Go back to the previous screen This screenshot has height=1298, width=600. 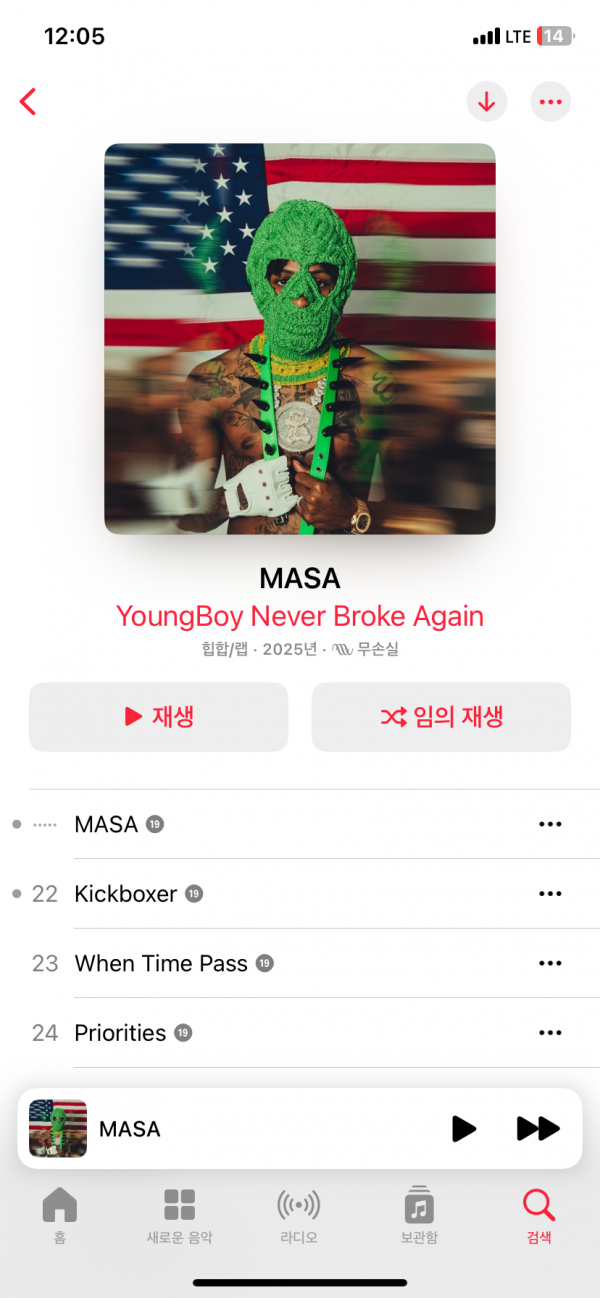(x=28, y=101)
